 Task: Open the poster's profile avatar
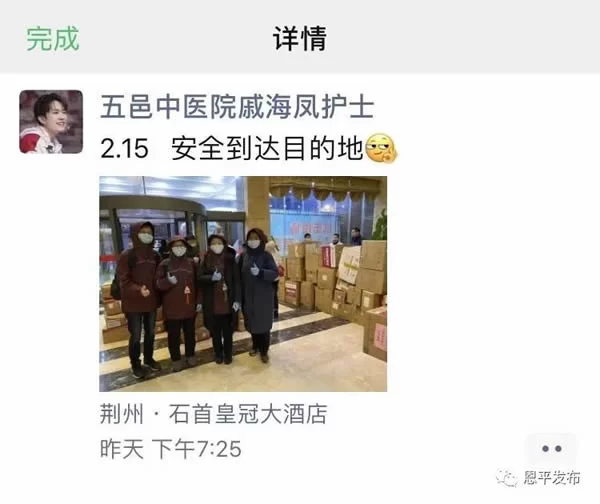point(51,122)
